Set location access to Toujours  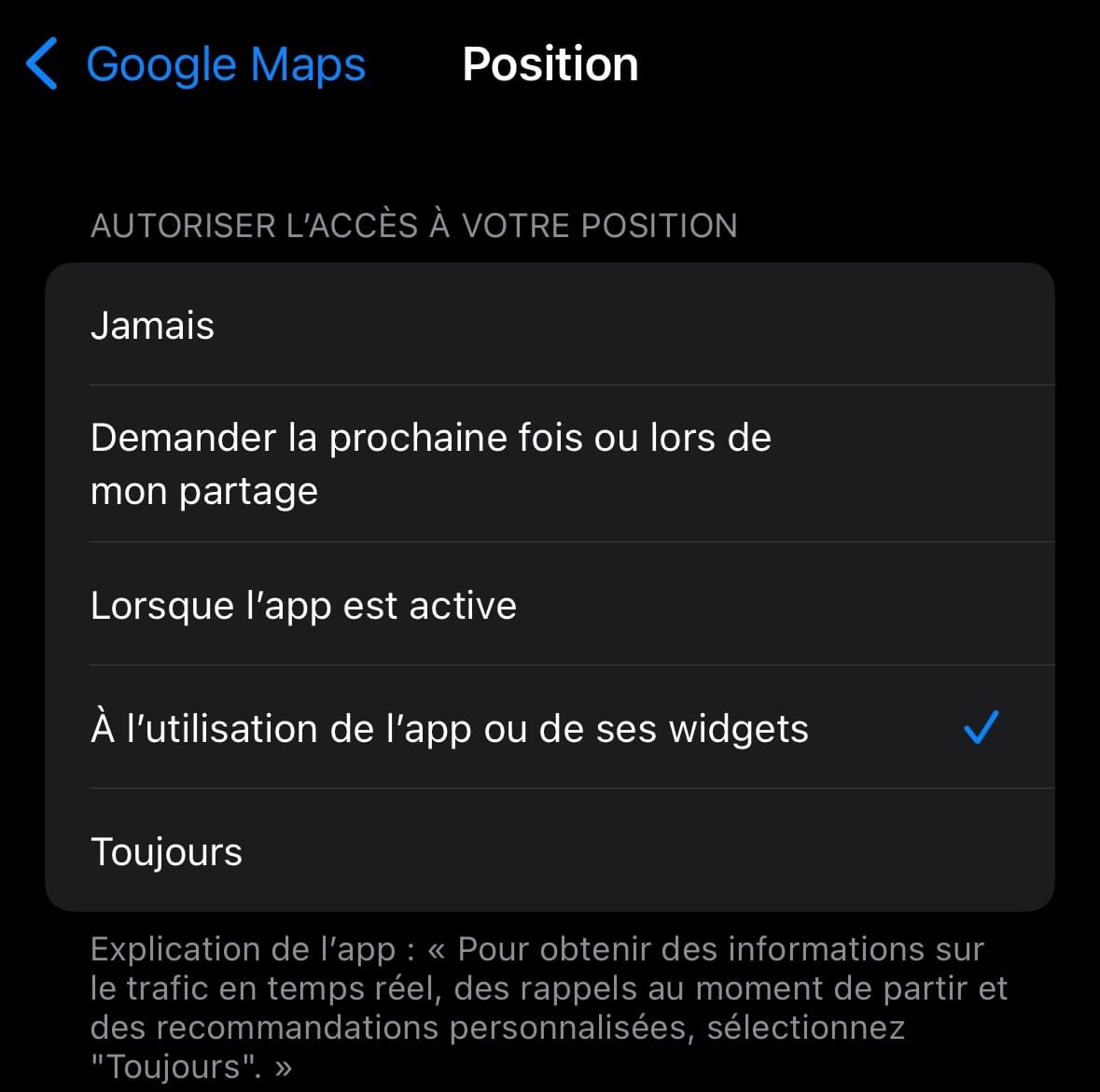[x=166, y=851]
